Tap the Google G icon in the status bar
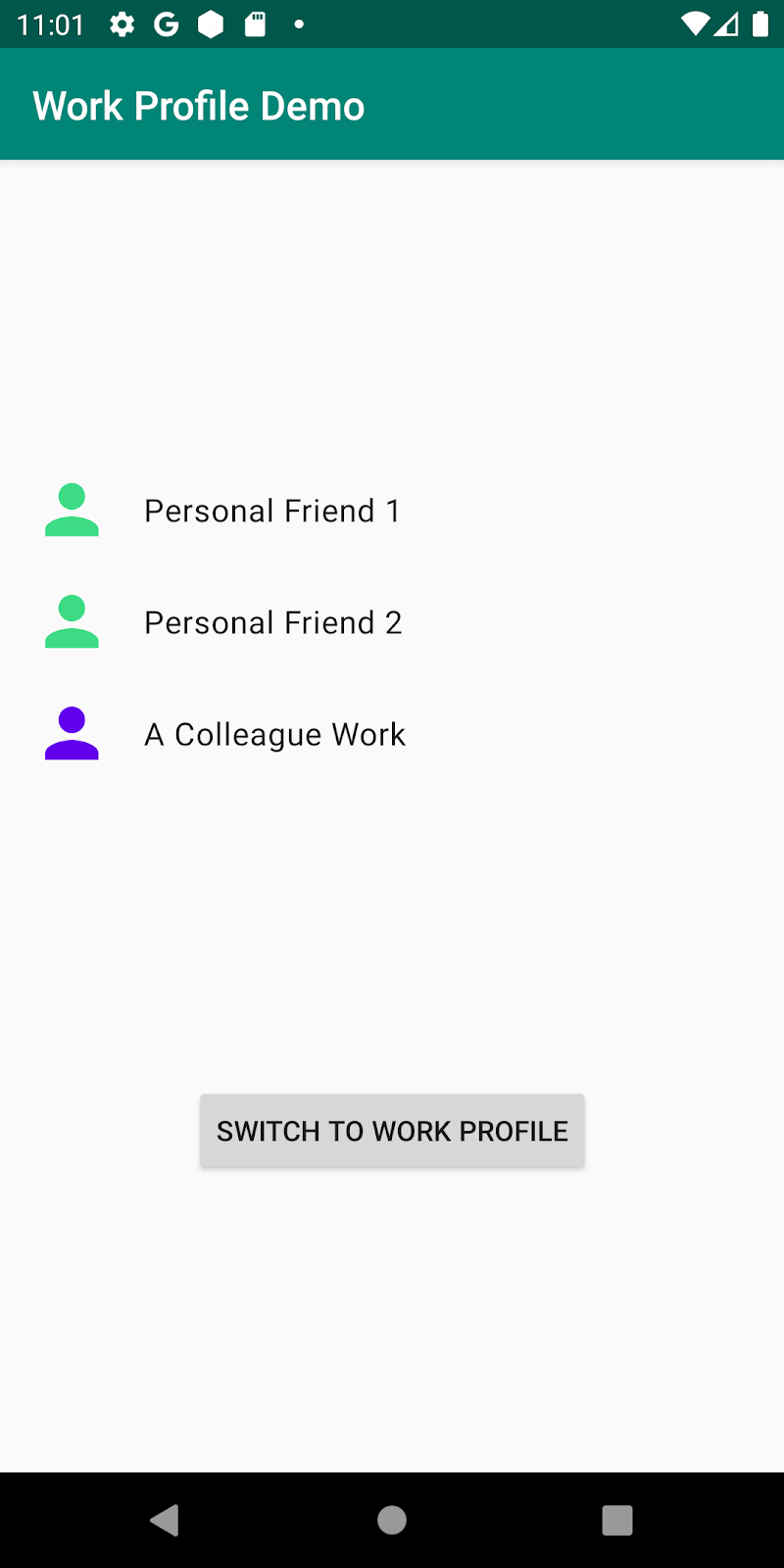The width and height of the screenshot is (784, 1568). click(167, 24)
